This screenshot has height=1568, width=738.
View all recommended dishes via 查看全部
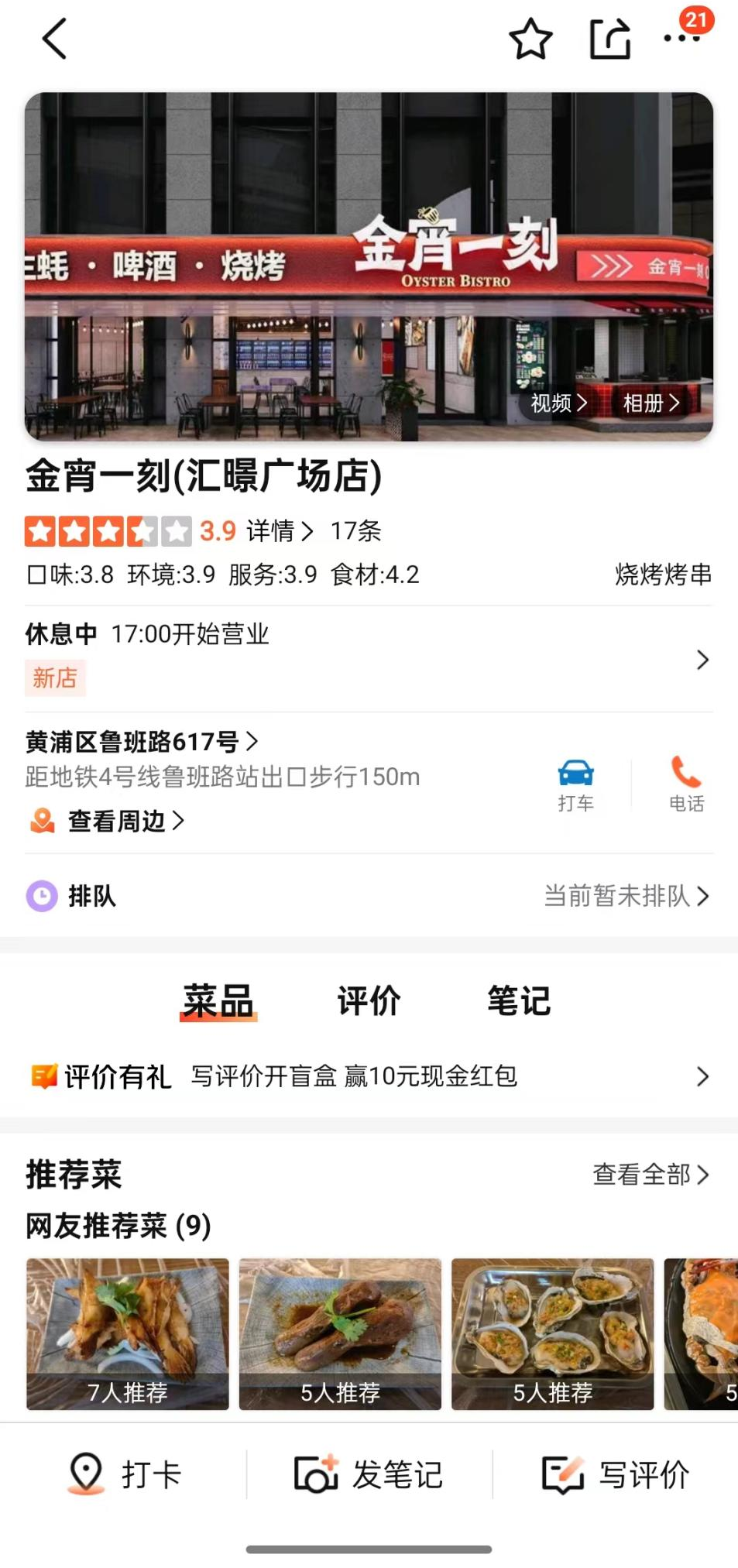(x=650, y=1175)
